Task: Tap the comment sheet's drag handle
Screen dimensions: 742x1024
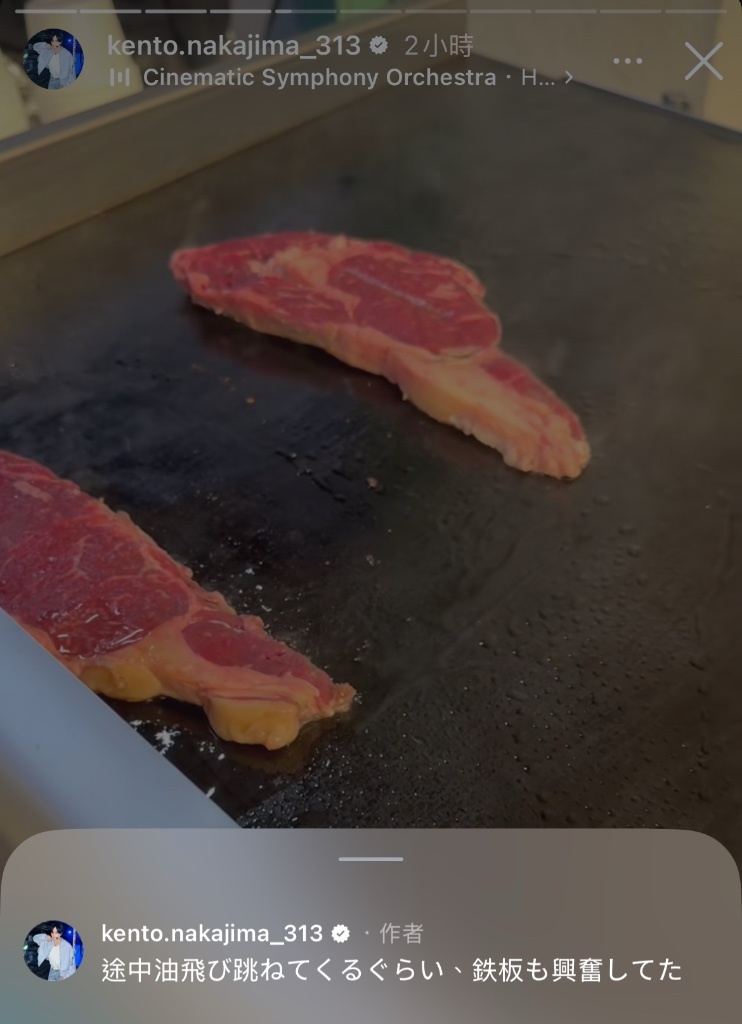Action: point(371,859)
